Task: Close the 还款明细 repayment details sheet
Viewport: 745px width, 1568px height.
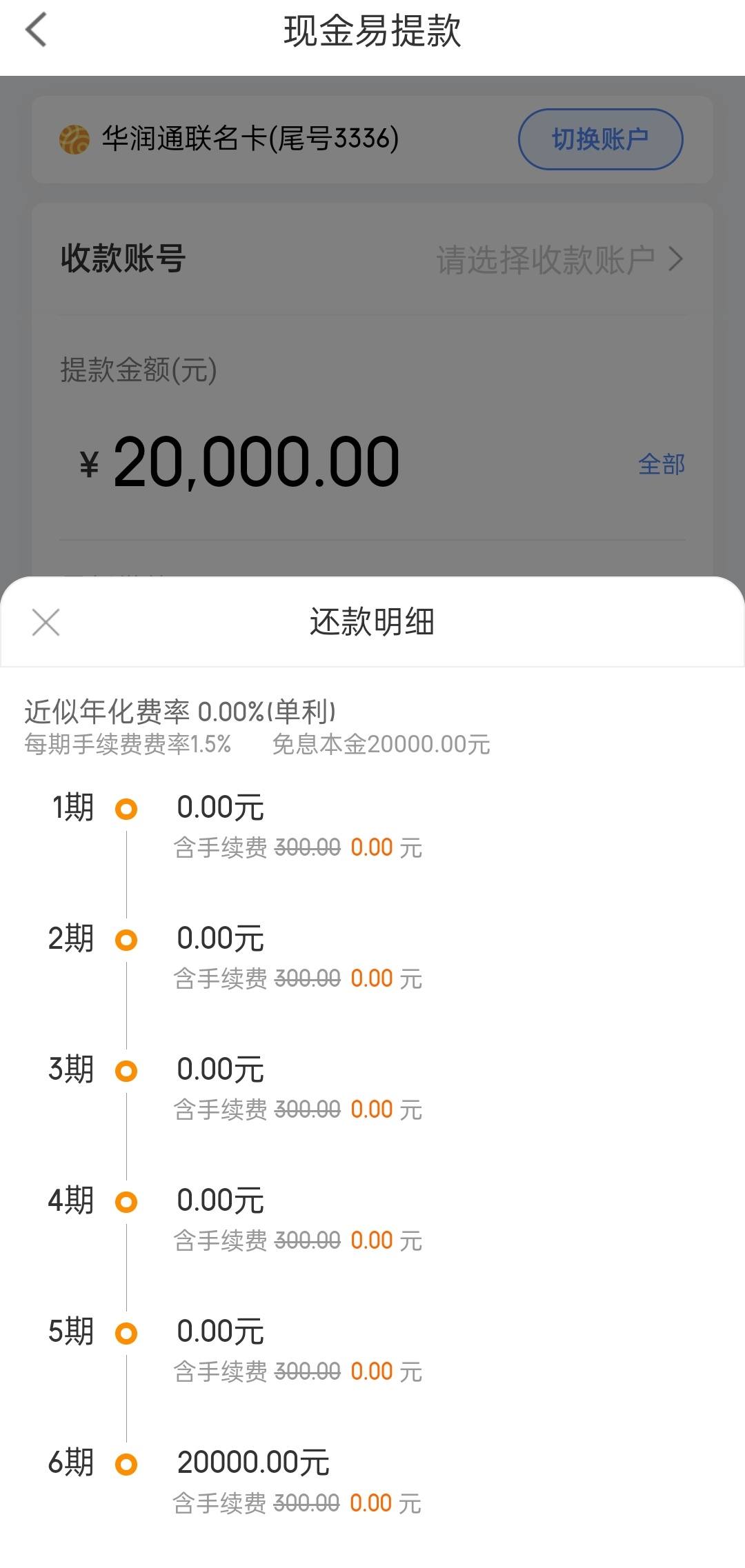Action: pyautogui.click(x=46, y=622)
